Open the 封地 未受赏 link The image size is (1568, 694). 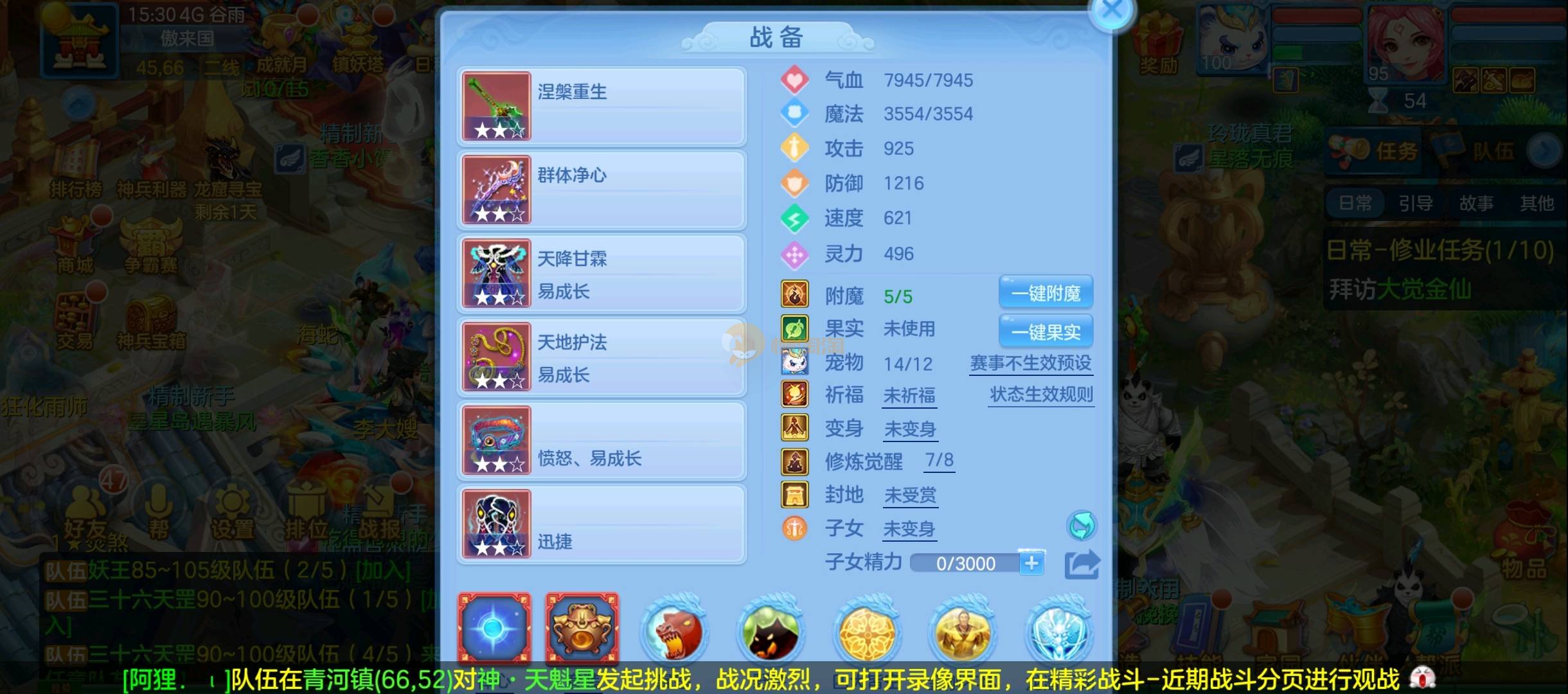coord(910,495)
